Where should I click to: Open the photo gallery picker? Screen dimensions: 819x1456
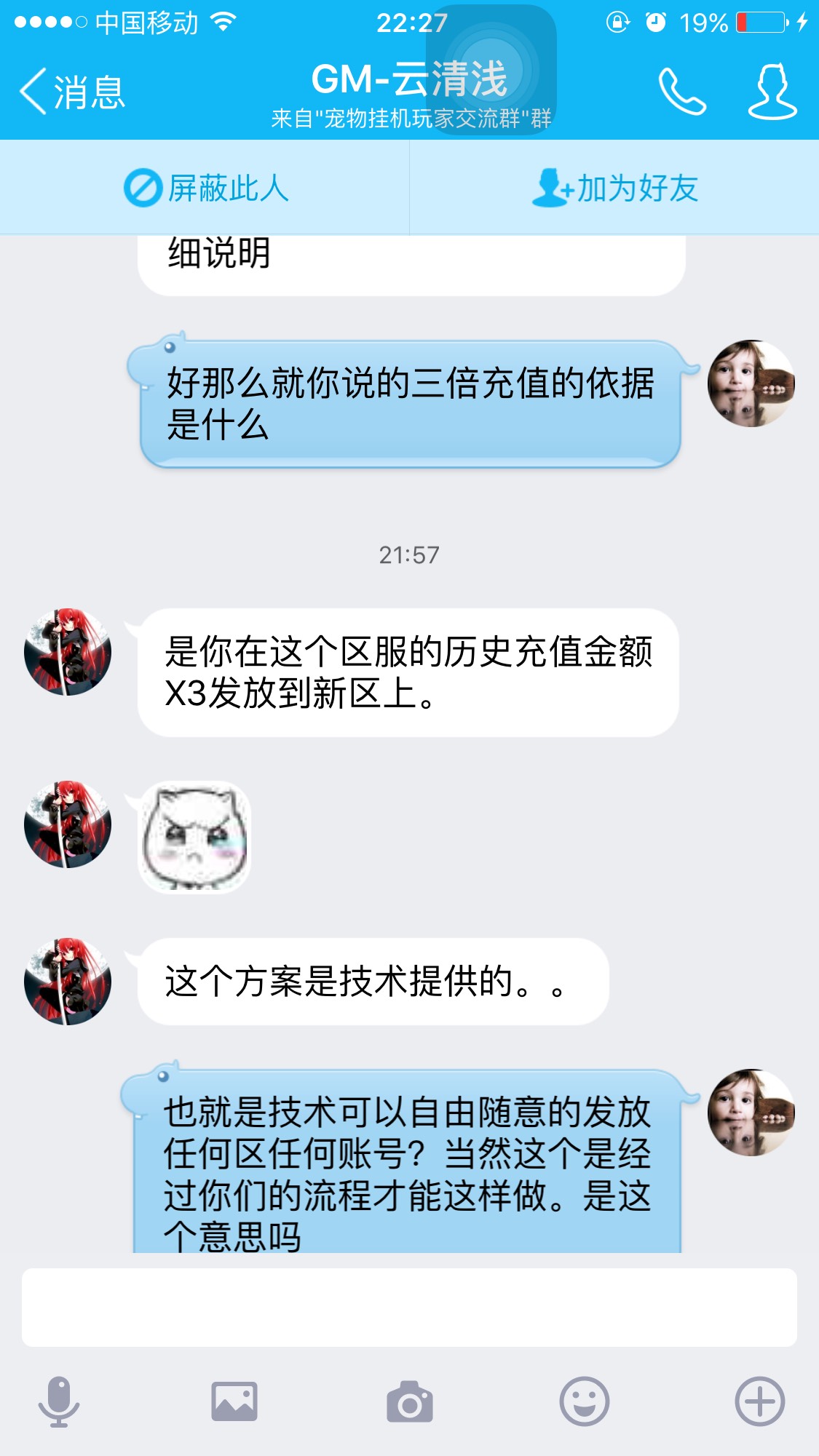[x=234, y=1401]
